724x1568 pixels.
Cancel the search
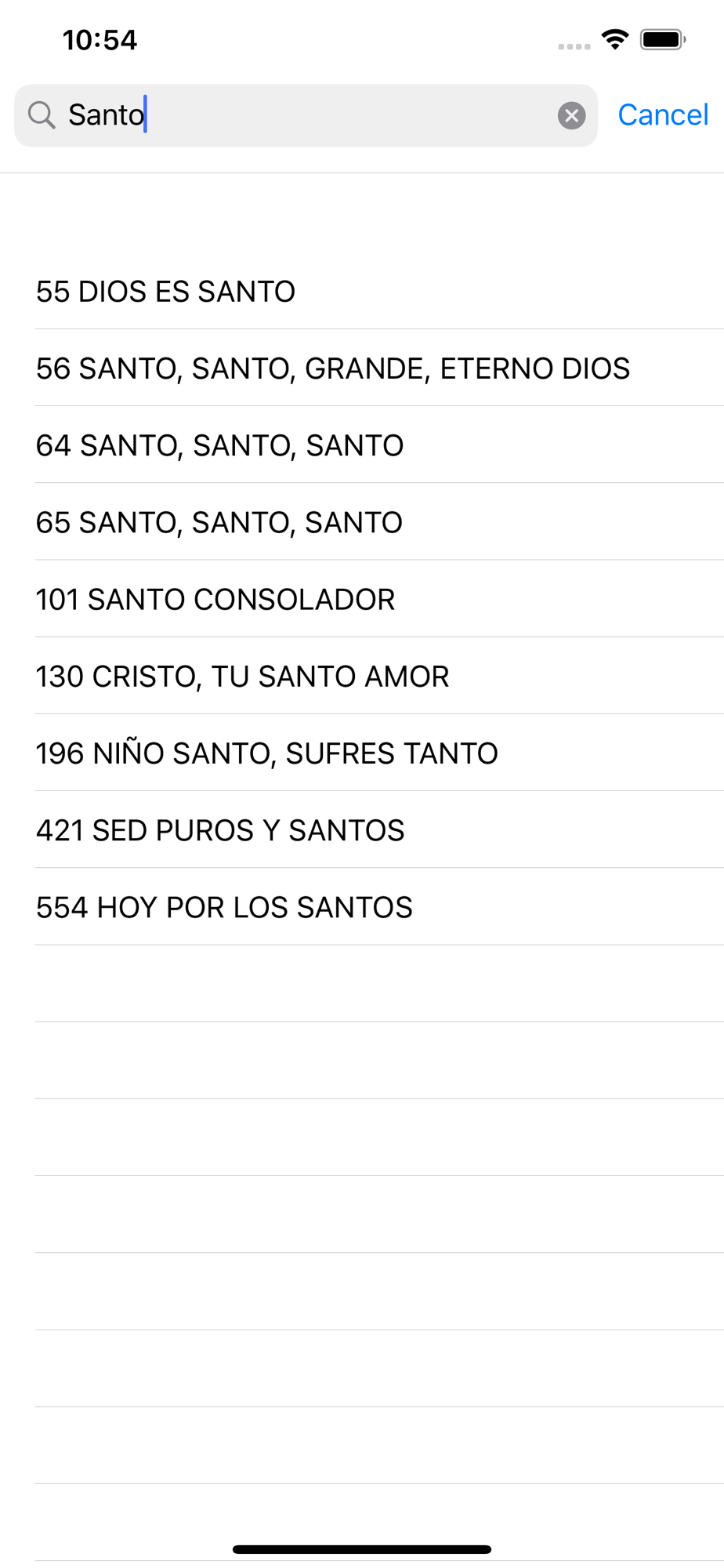[x=663, y=115]
